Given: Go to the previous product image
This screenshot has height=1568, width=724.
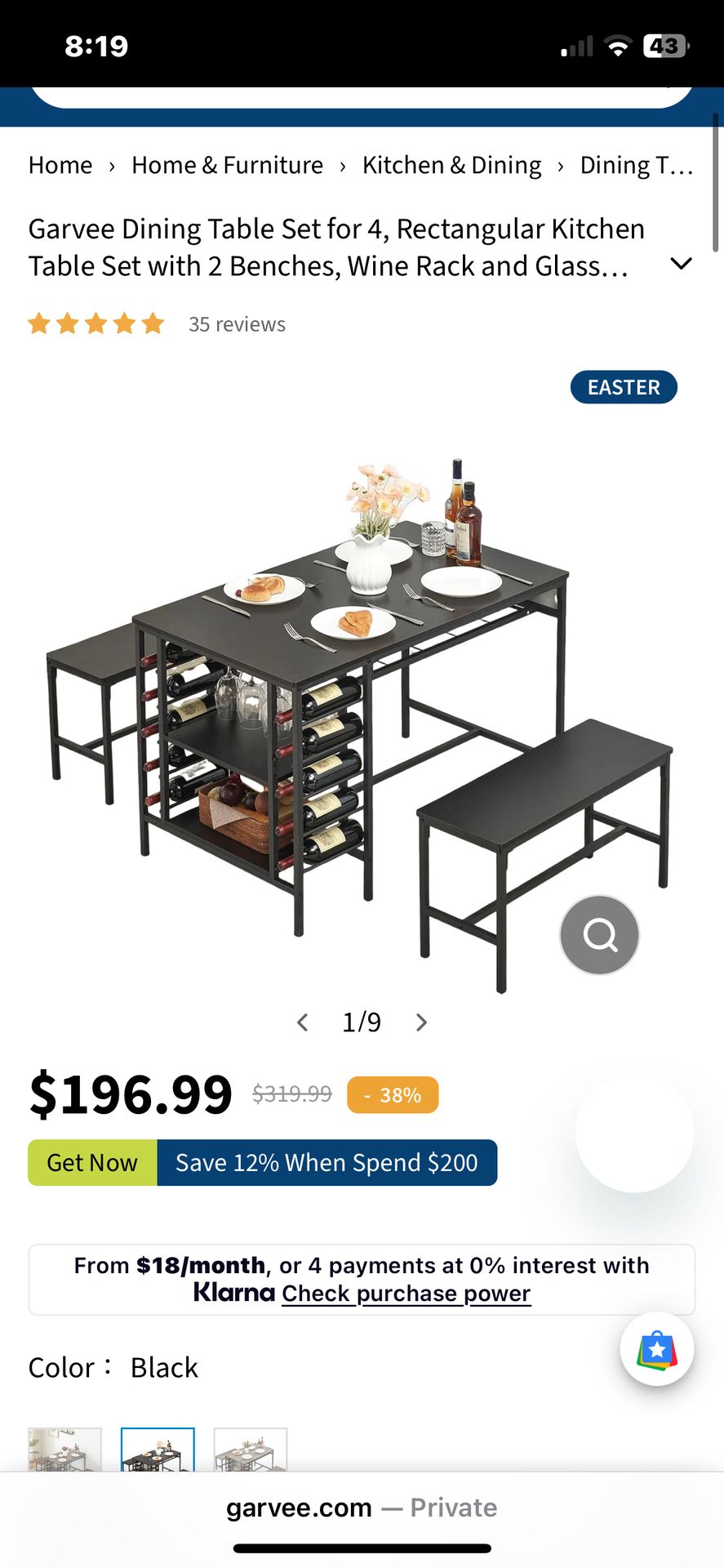Looking at the screenshot, I should [x=303, y=1022].
